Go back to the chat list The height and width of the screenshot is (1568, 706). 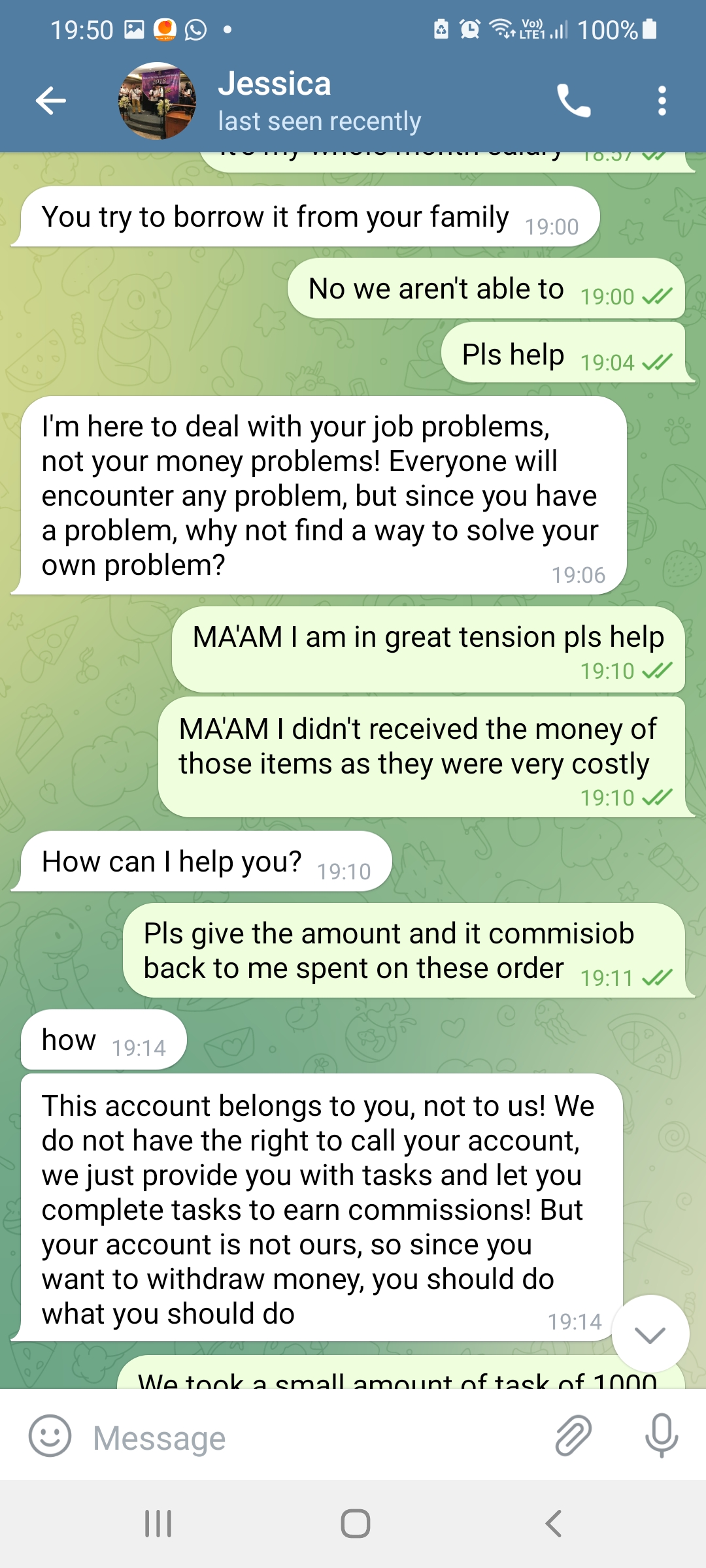pyautogui.click(x=51, y=101)
